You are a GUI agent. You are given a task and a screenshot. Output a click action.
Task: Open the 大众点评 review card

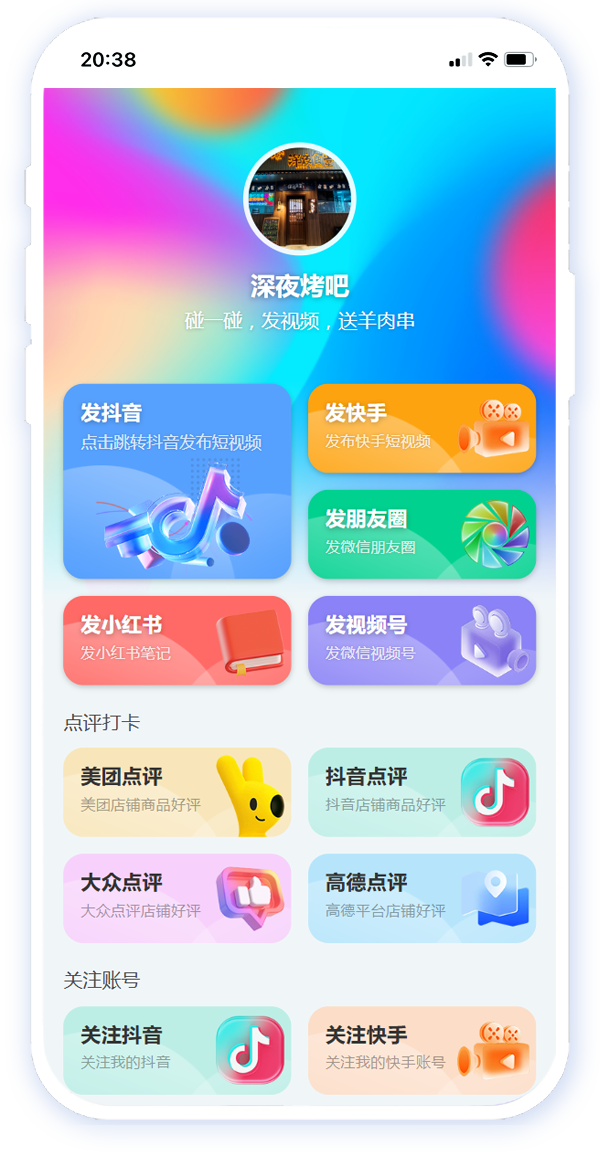click(x=177, y=897)
